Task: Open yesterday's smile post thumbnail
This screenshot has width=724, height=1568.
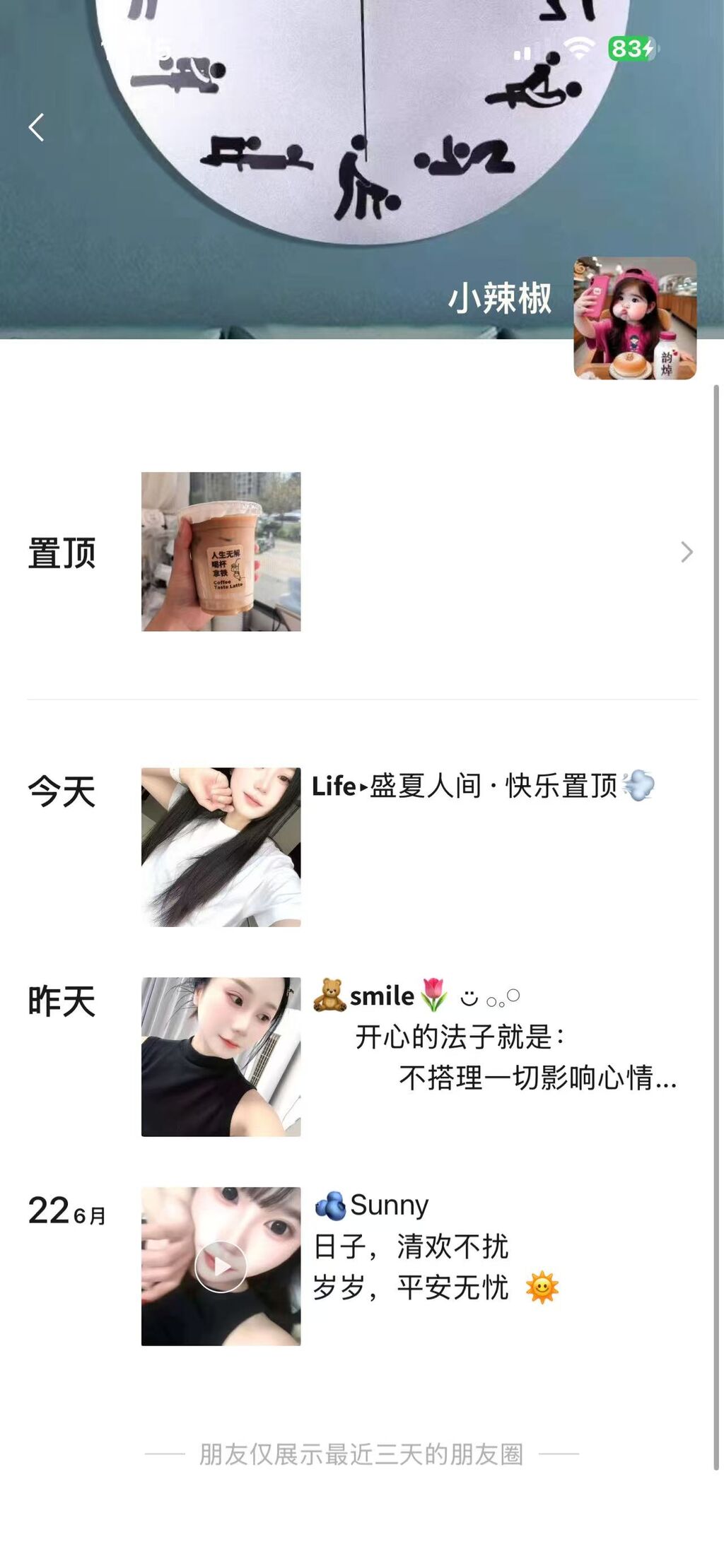Action: pos(221,1056)
